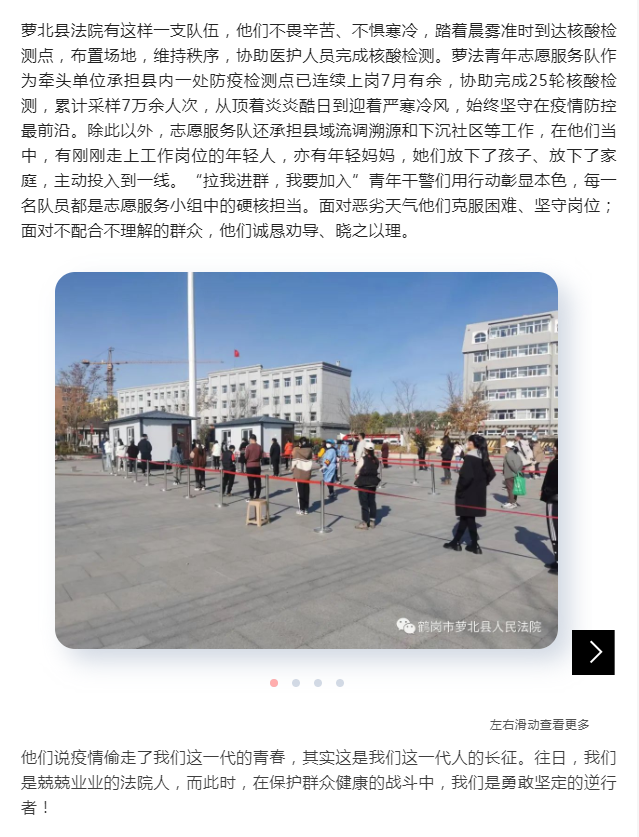Jump to the third carousel dot

[x=318, y=683]
